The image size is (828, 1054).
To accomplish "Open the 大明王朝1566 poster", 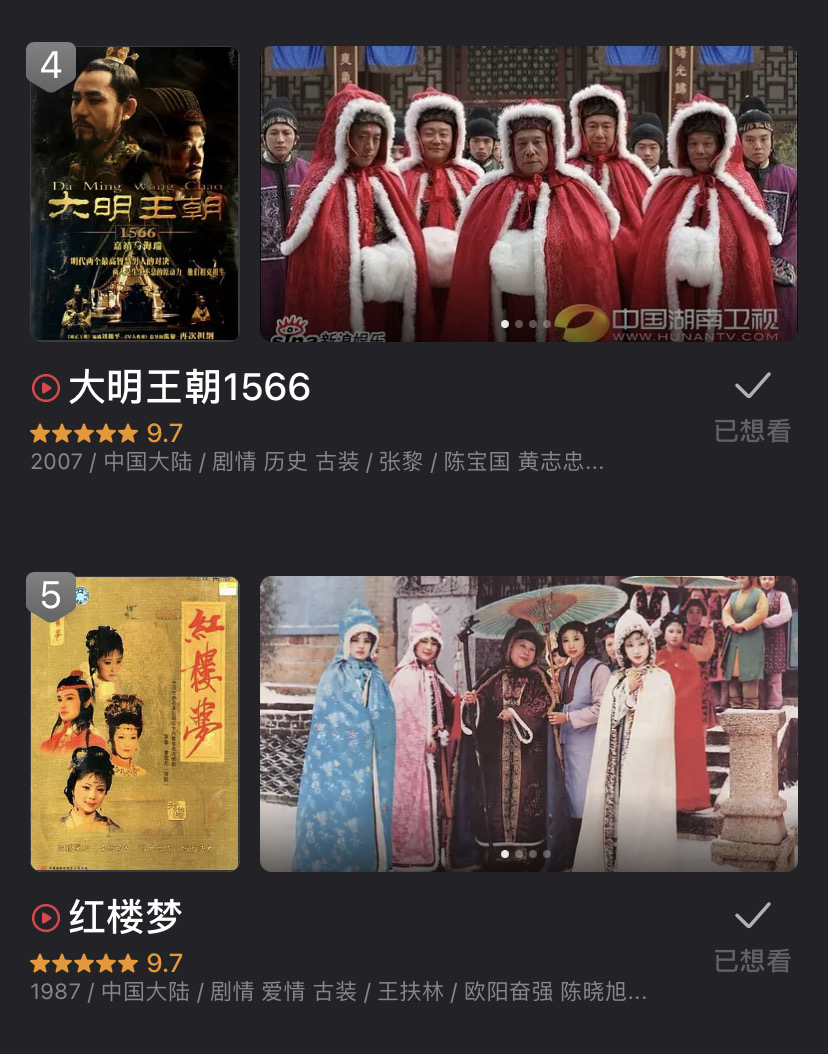I will click(x=135, y=193).
